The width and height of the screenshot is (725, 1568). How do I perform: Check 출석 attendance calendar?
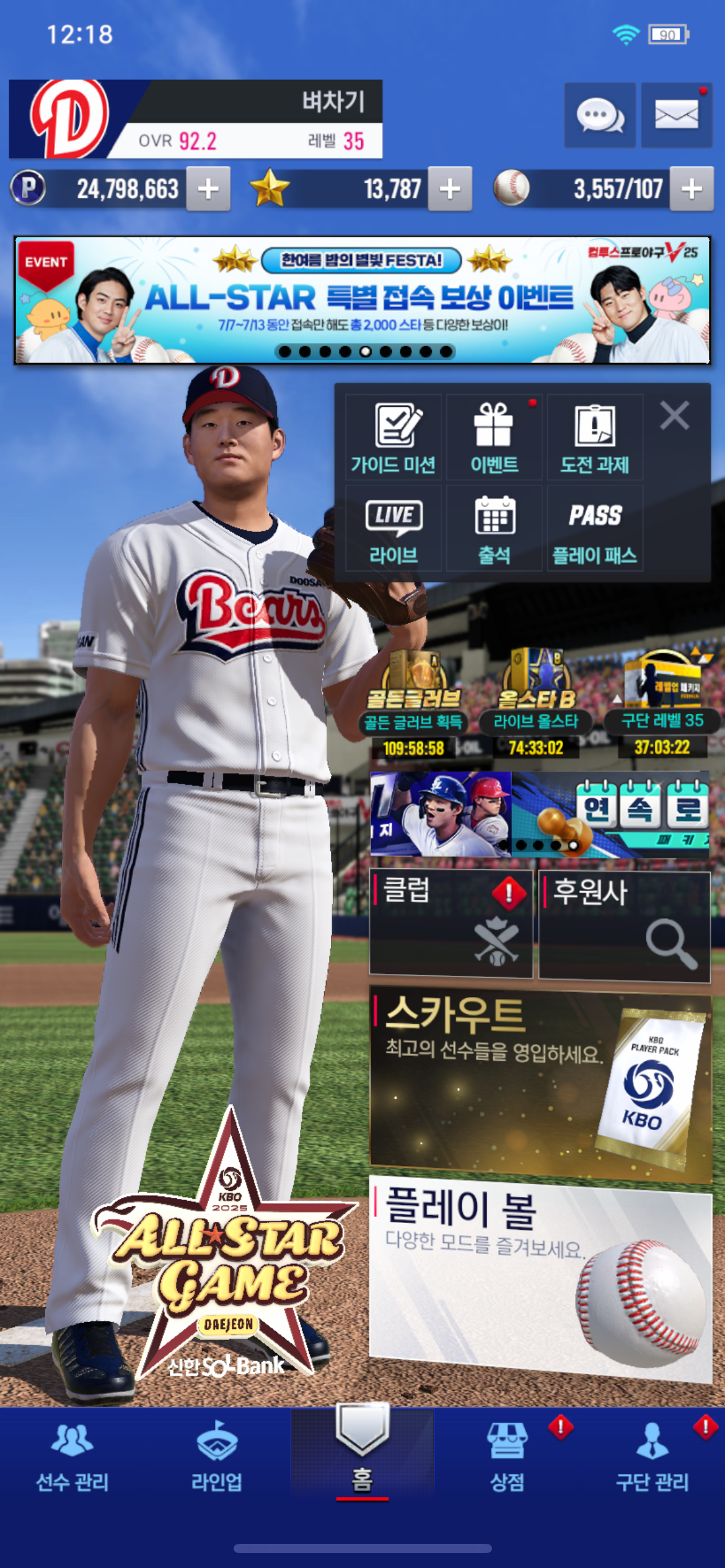point(494,528)
